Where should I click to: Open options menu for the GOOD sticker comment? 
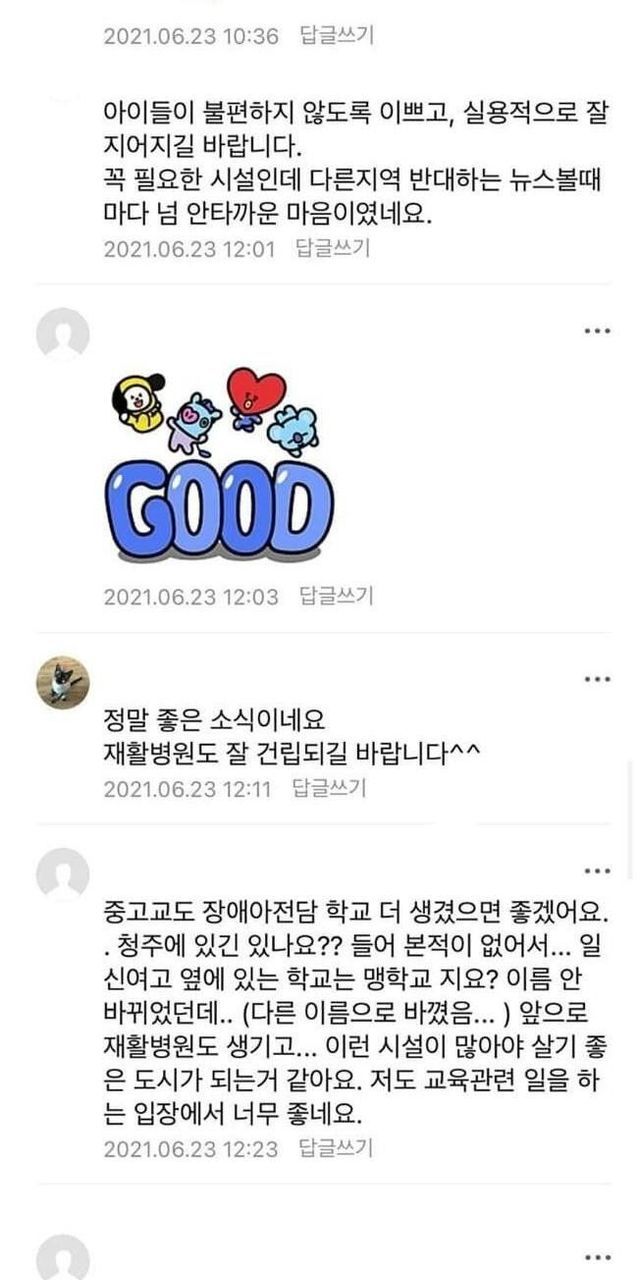coord(596,331)
